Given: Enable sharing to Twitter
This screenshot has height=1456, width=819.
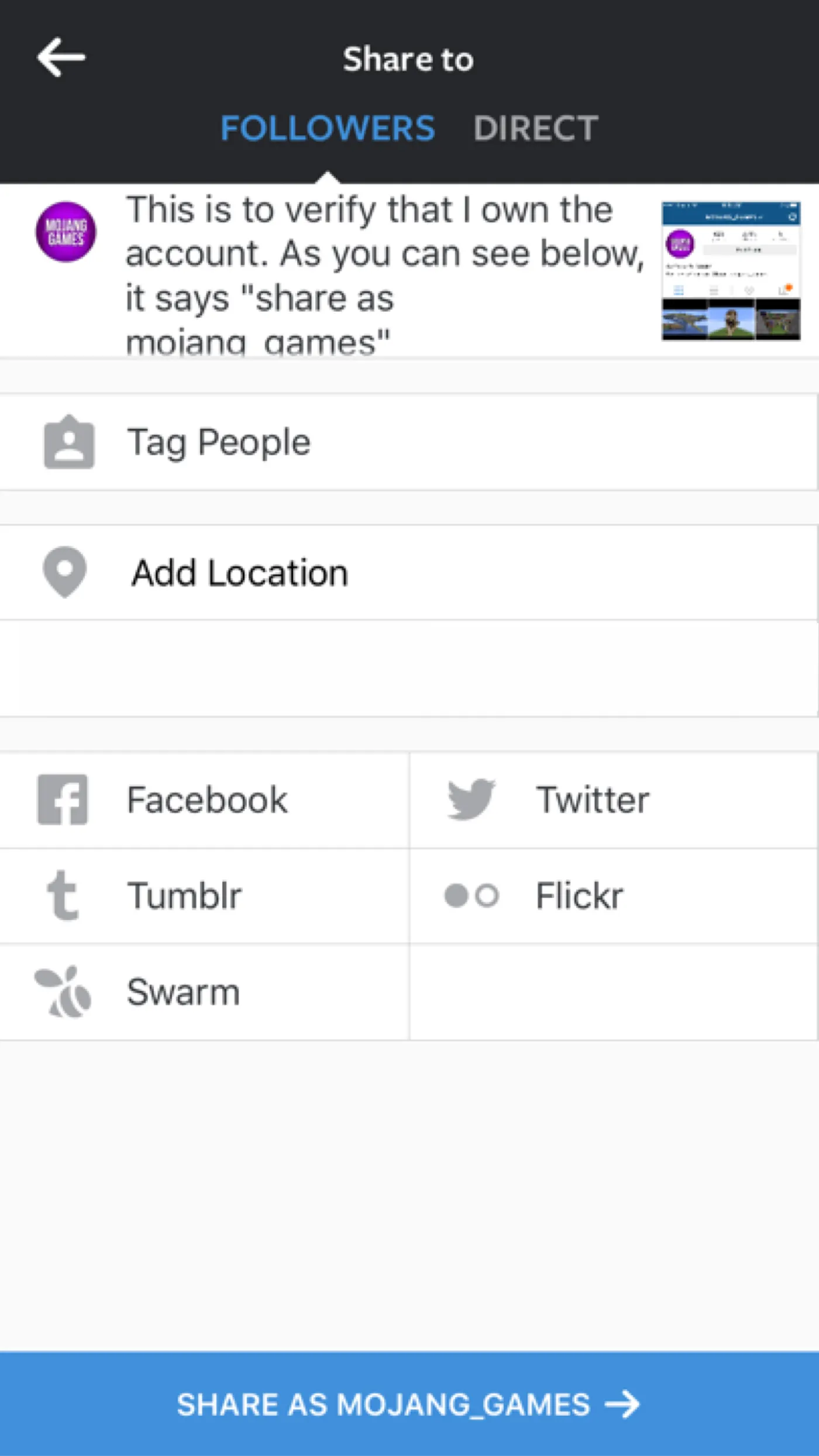Looking at the screenshot, I should click(x=613, y=800).
